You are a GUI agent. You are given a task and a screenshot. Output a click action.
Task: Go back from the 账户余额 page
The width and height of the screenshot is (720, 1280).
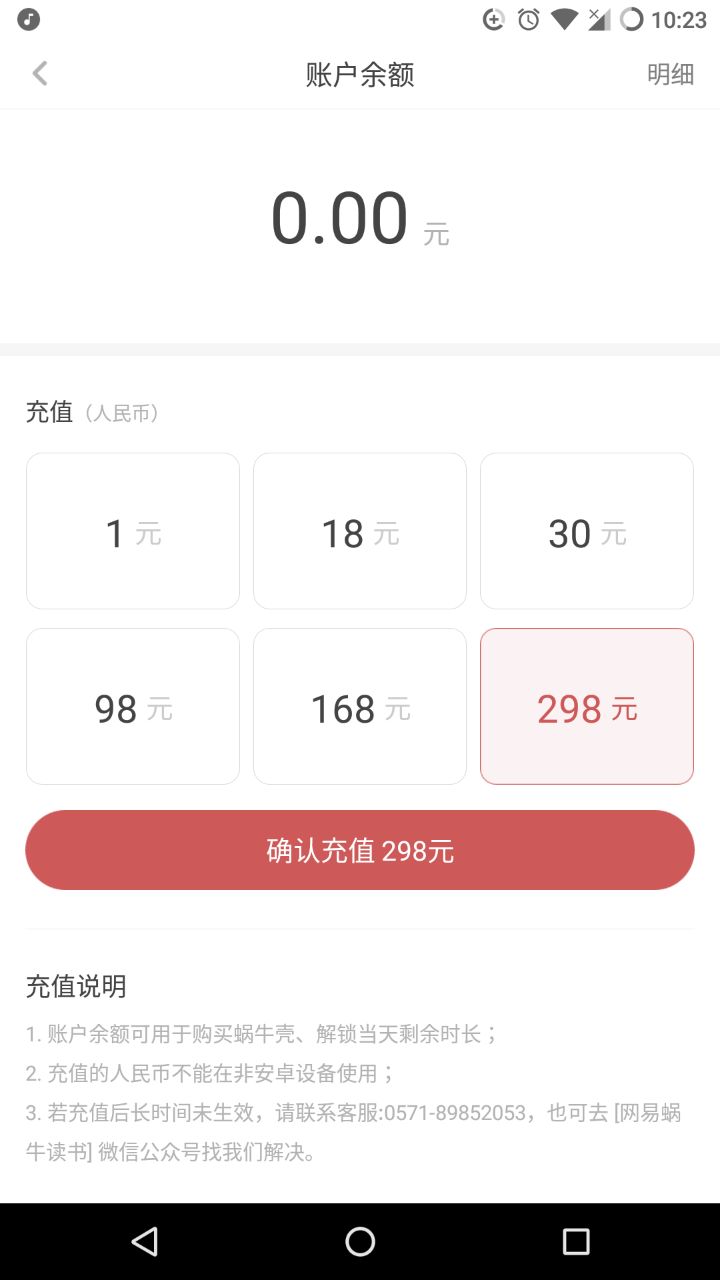pos(40,74)
